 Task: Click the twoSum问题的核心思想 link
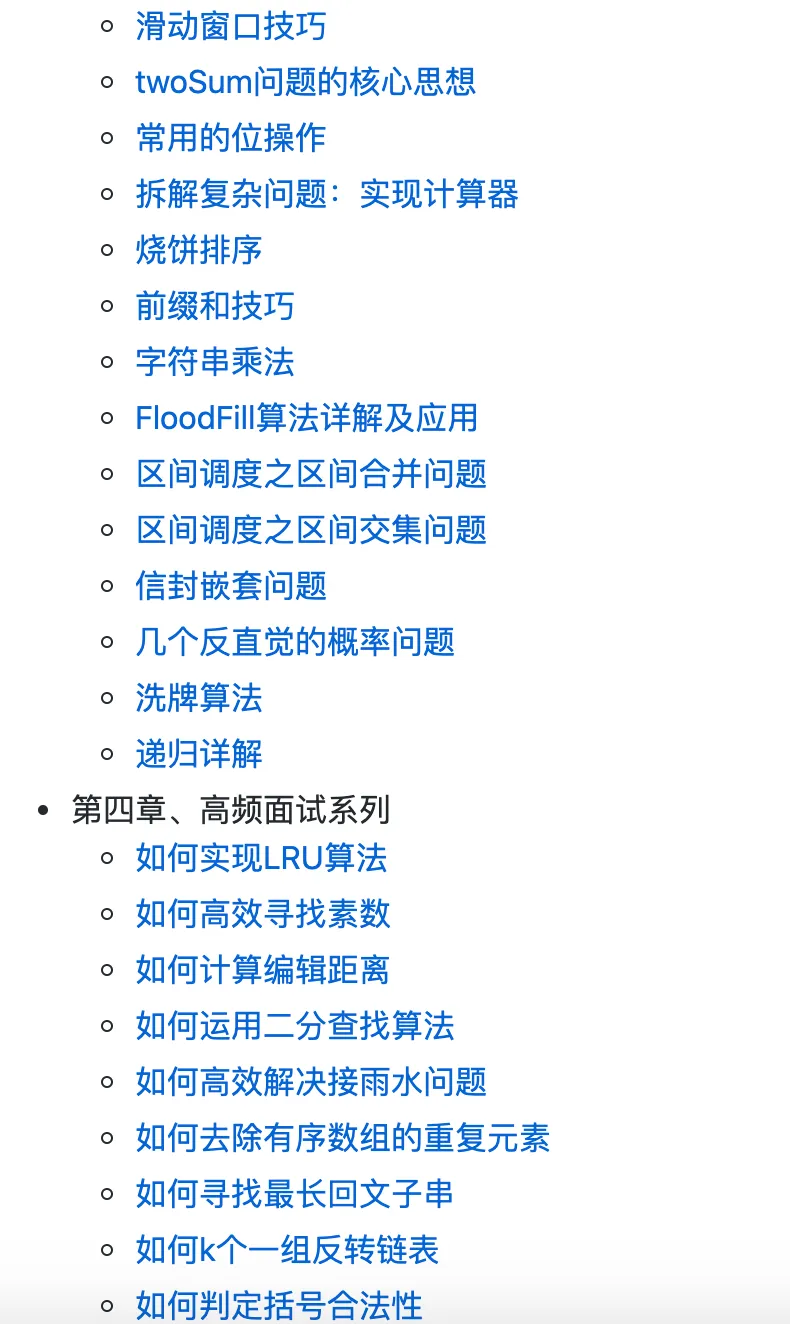pos(305,82)
